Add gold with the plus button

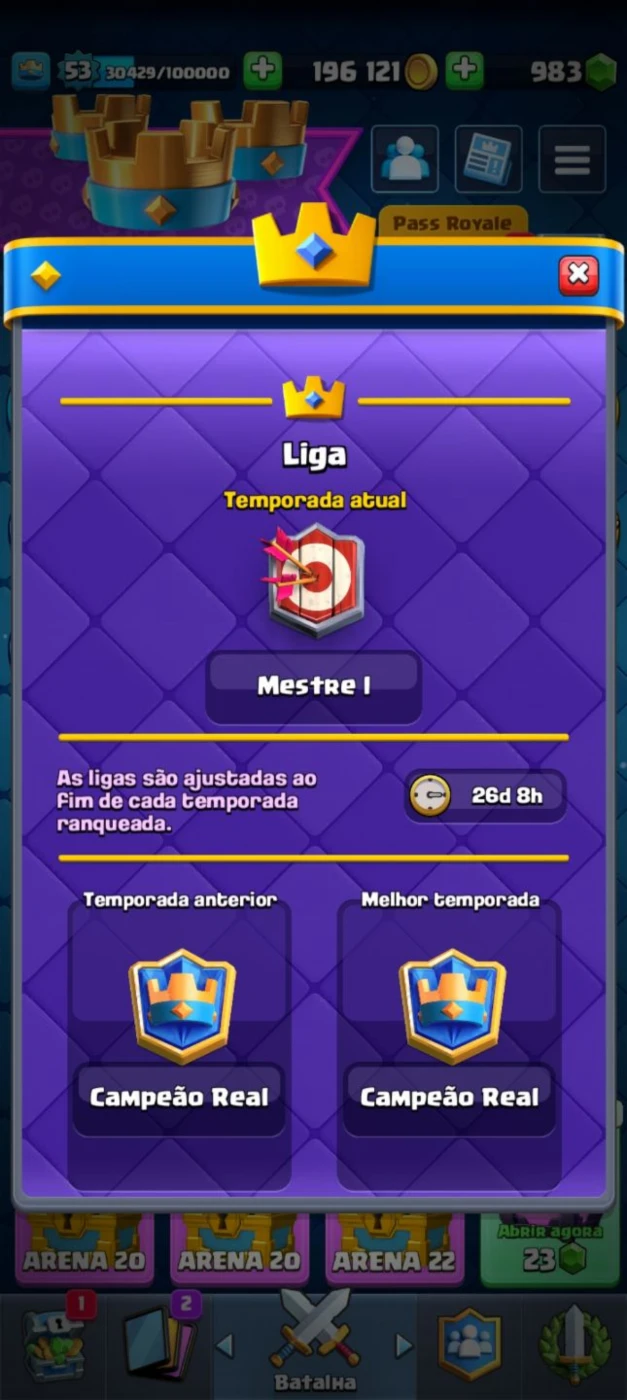click(x=464, y=71)
